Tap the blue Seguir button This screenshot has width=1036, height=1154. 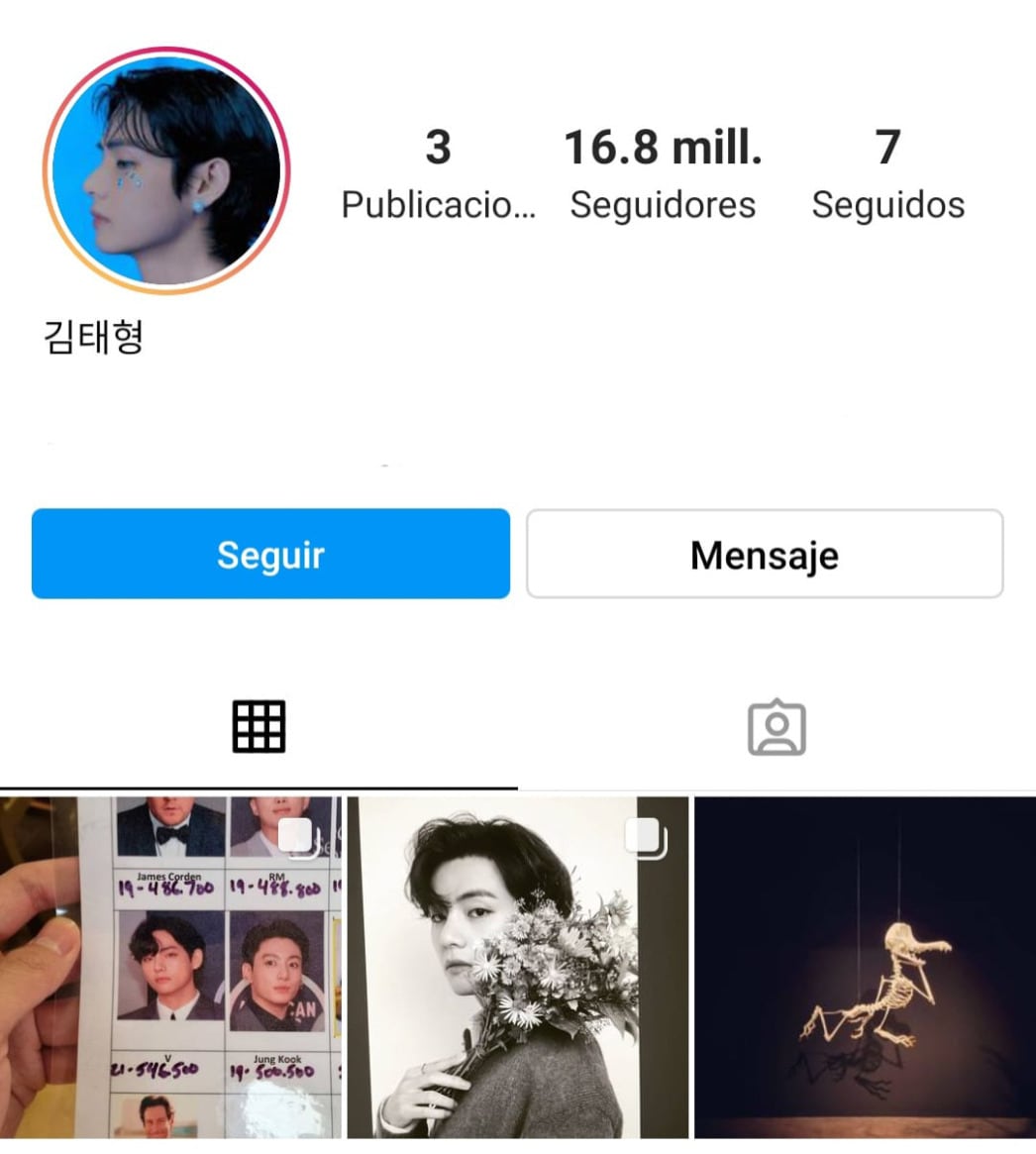[x=270, y=554]
